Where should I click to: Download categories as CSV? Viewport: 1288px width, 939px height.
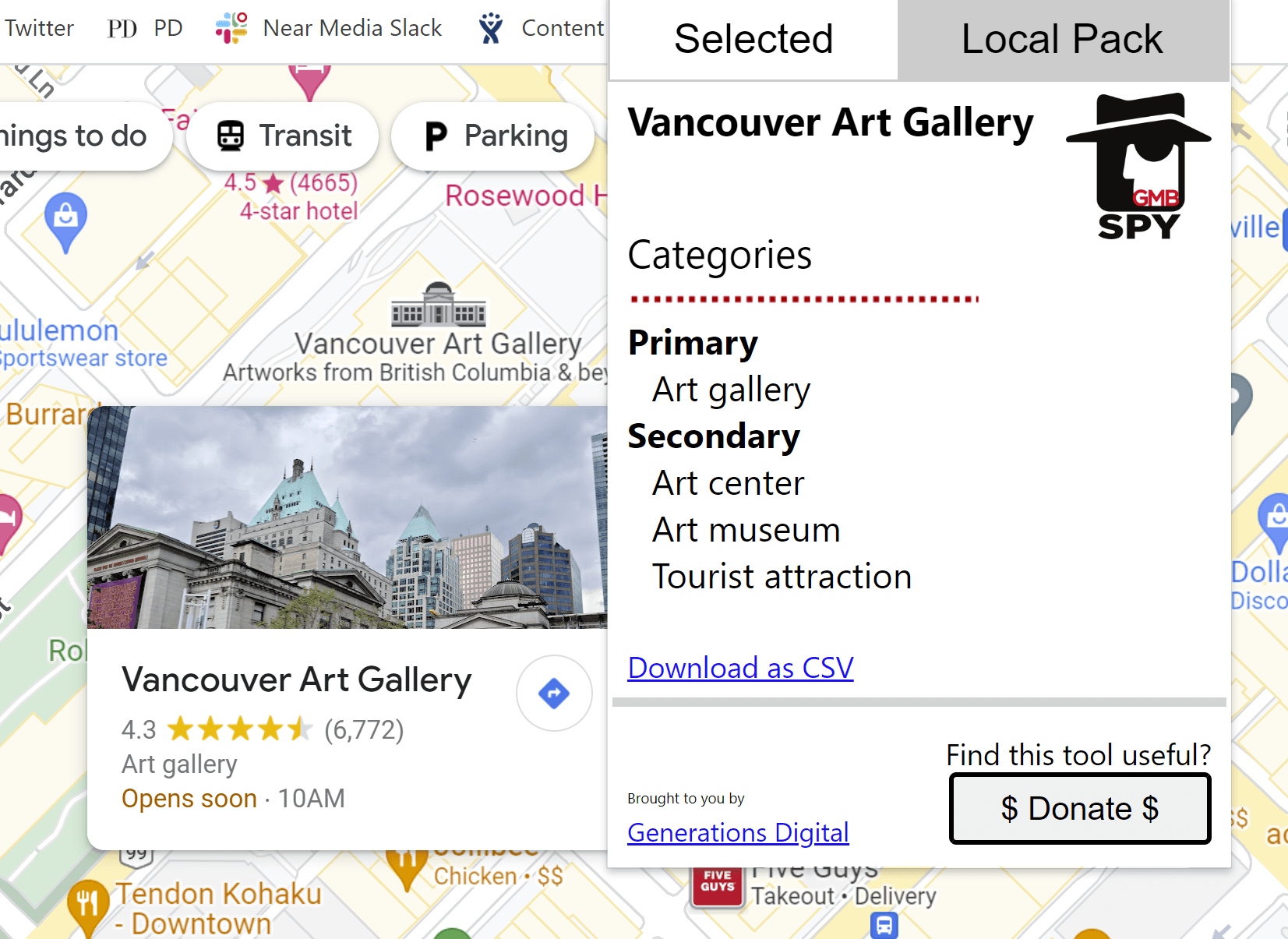point(740,668)
